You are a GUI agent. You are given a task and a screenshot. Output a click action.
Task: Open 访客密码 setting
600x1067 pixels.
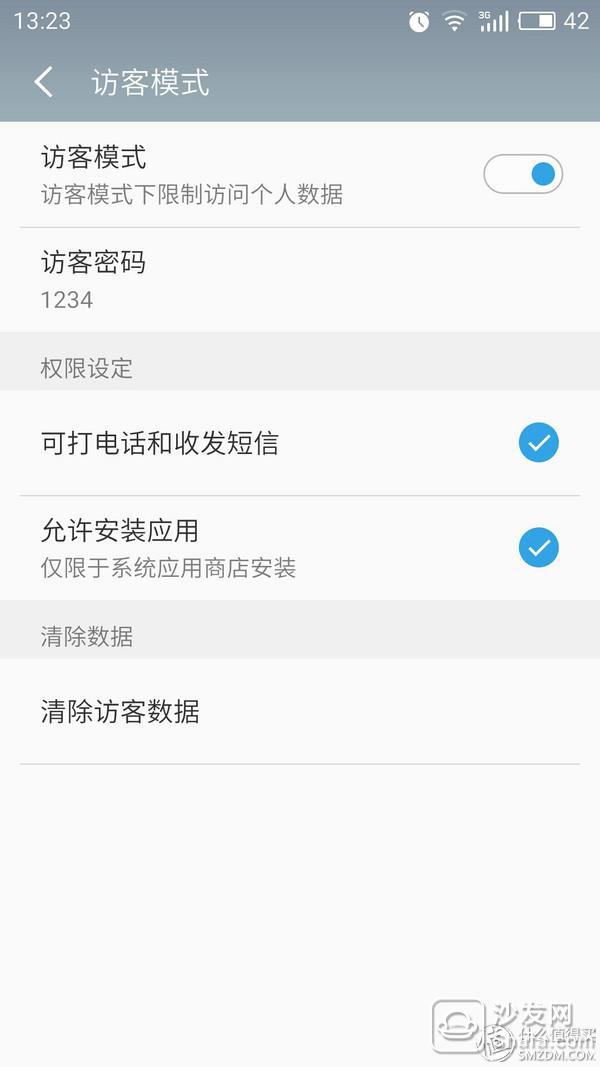click(300, 280)
